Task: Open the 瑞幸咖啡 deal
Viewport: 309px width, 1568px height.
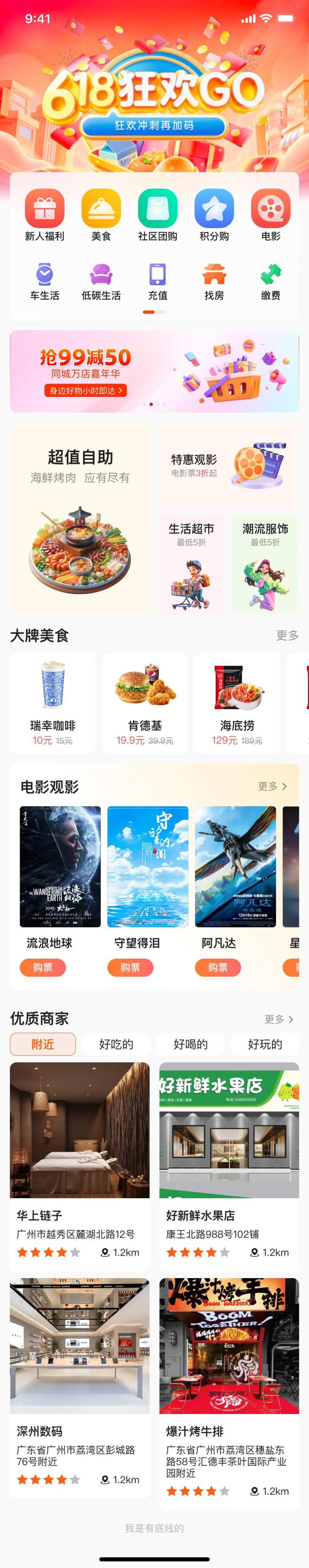Action: (x=53, y=703)
